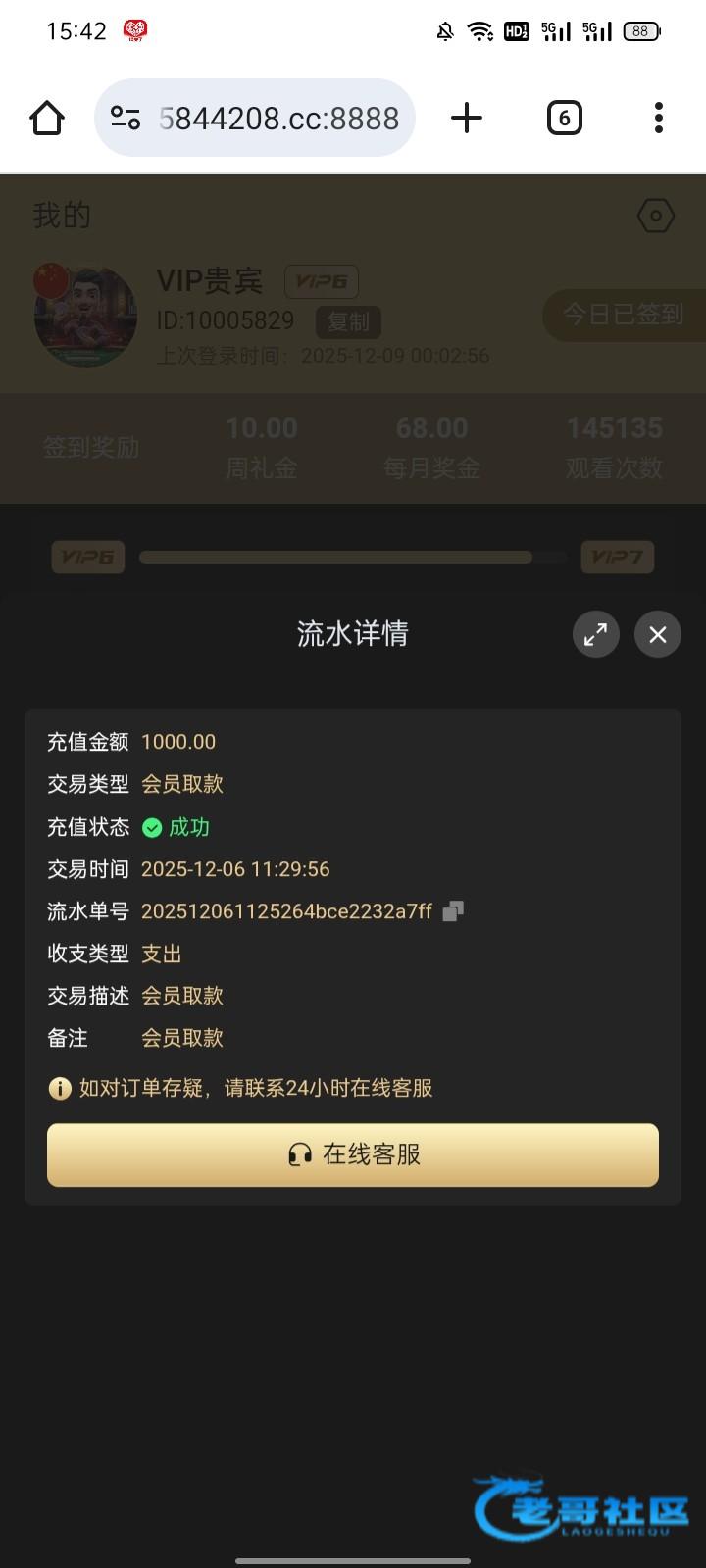
Task: Open the browser overflow menu
Action: [x=658, y=119]
